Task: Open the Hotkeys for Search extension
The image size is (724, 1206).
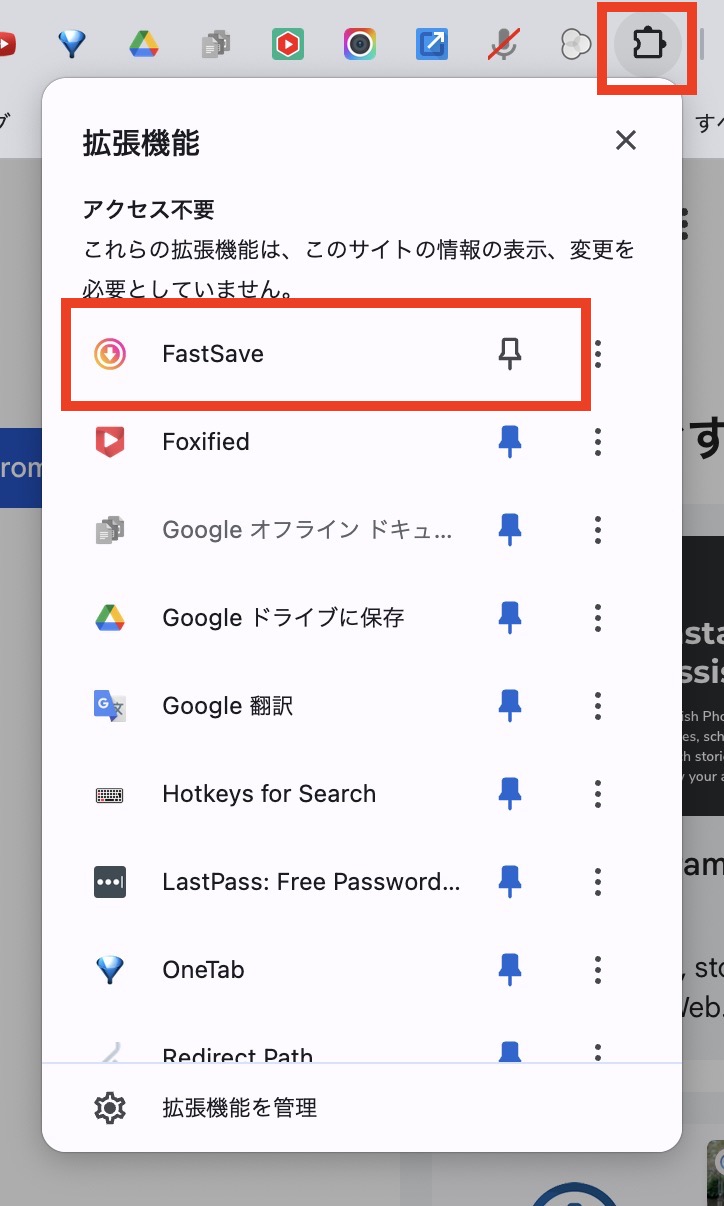Action: (270, 794)
